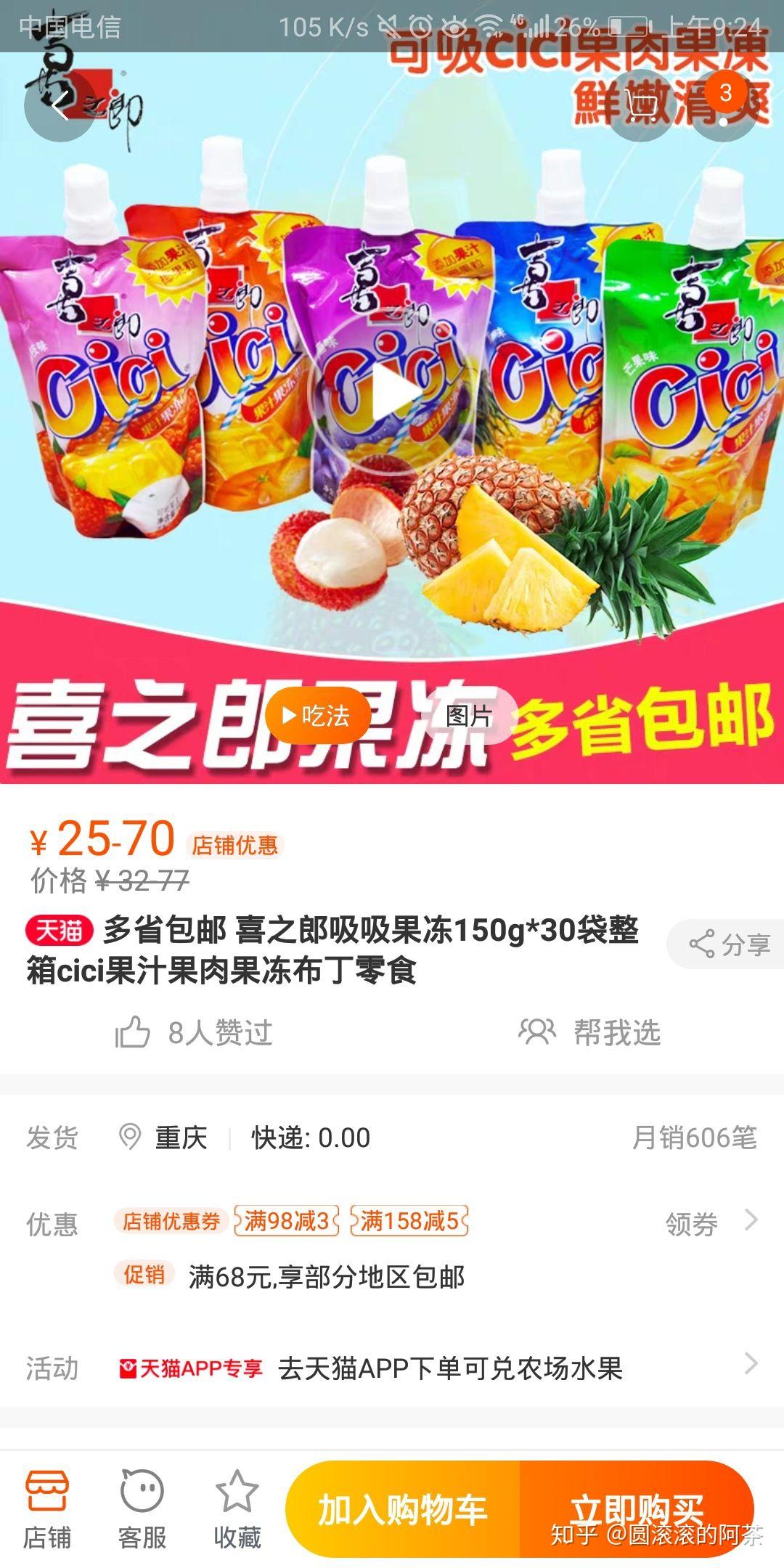Open the shopping cart icon
This screenshot has width=784, height=1568.
click(642, 107)
